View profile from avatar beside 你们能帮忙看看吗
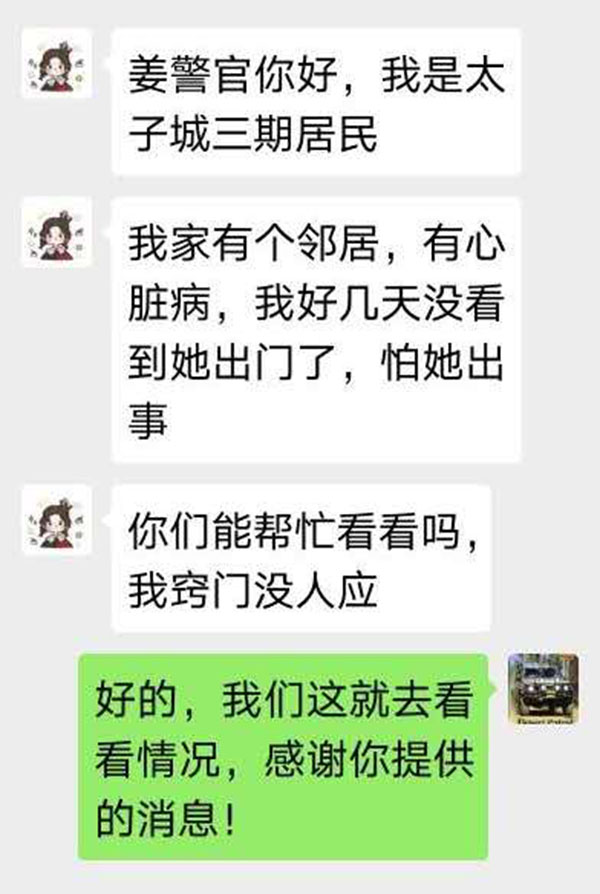This screenshot has height=894, width=600. [57, 521]
